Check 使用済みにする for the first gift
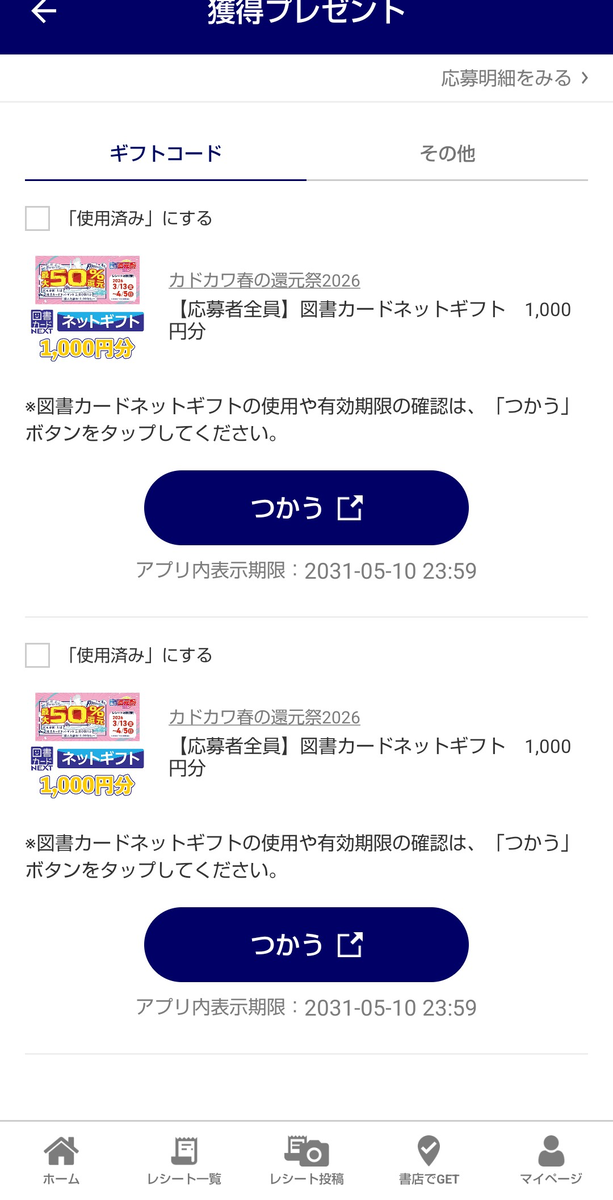 click(37, 218)
